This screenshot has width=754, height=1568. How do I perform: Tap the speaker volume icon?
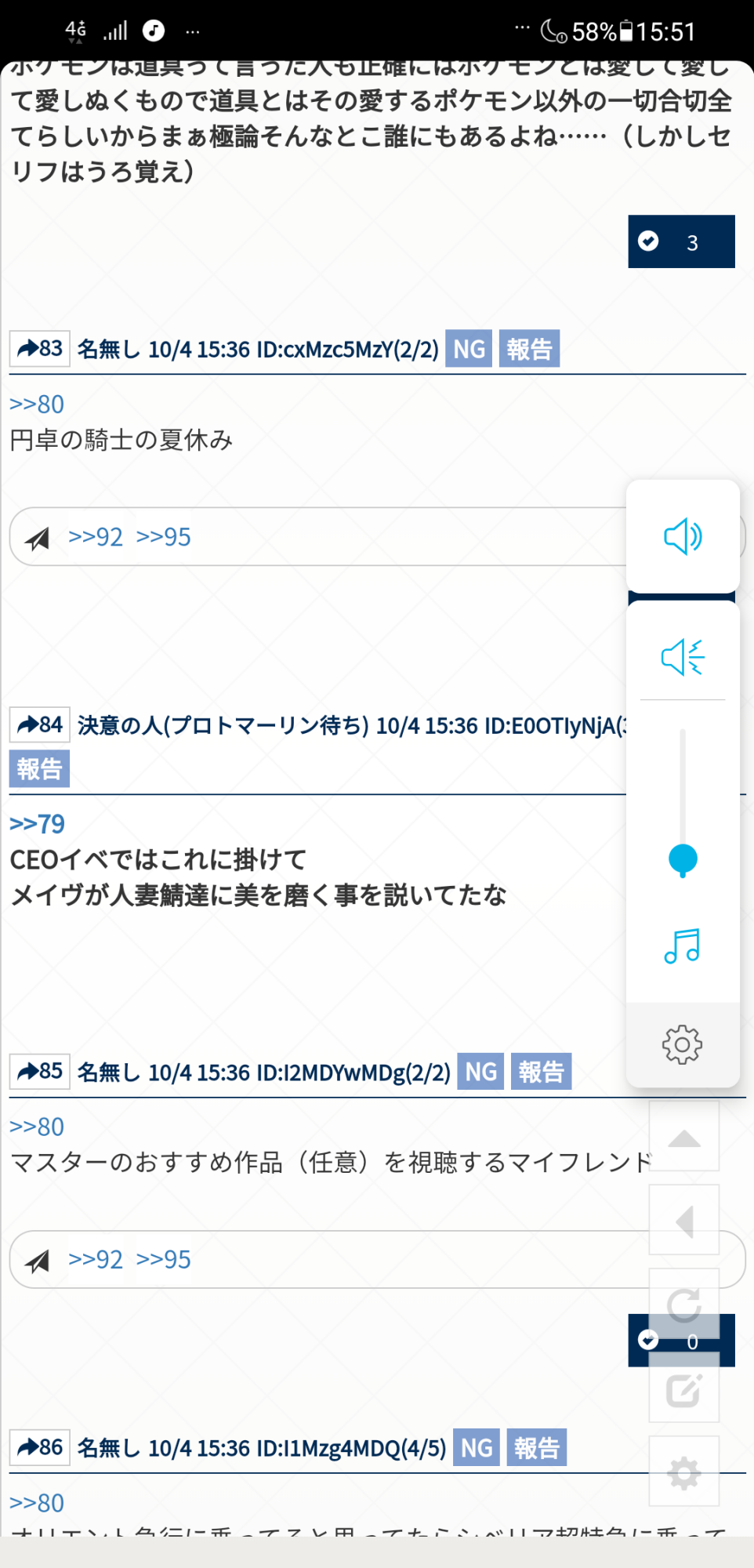click(x=683, y=537)
